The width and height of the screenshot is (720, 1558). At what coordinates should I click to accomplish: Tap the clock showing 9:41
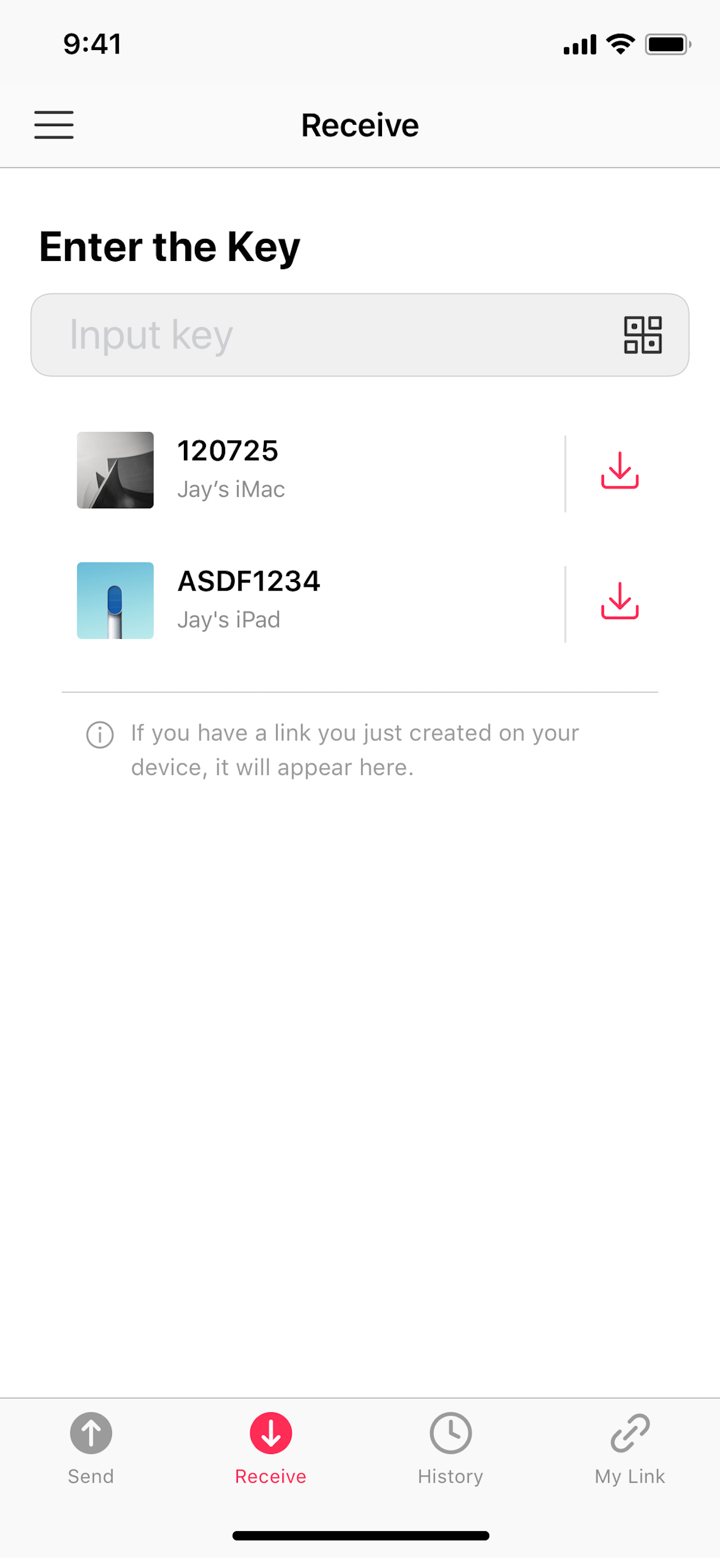coord(94,44)
